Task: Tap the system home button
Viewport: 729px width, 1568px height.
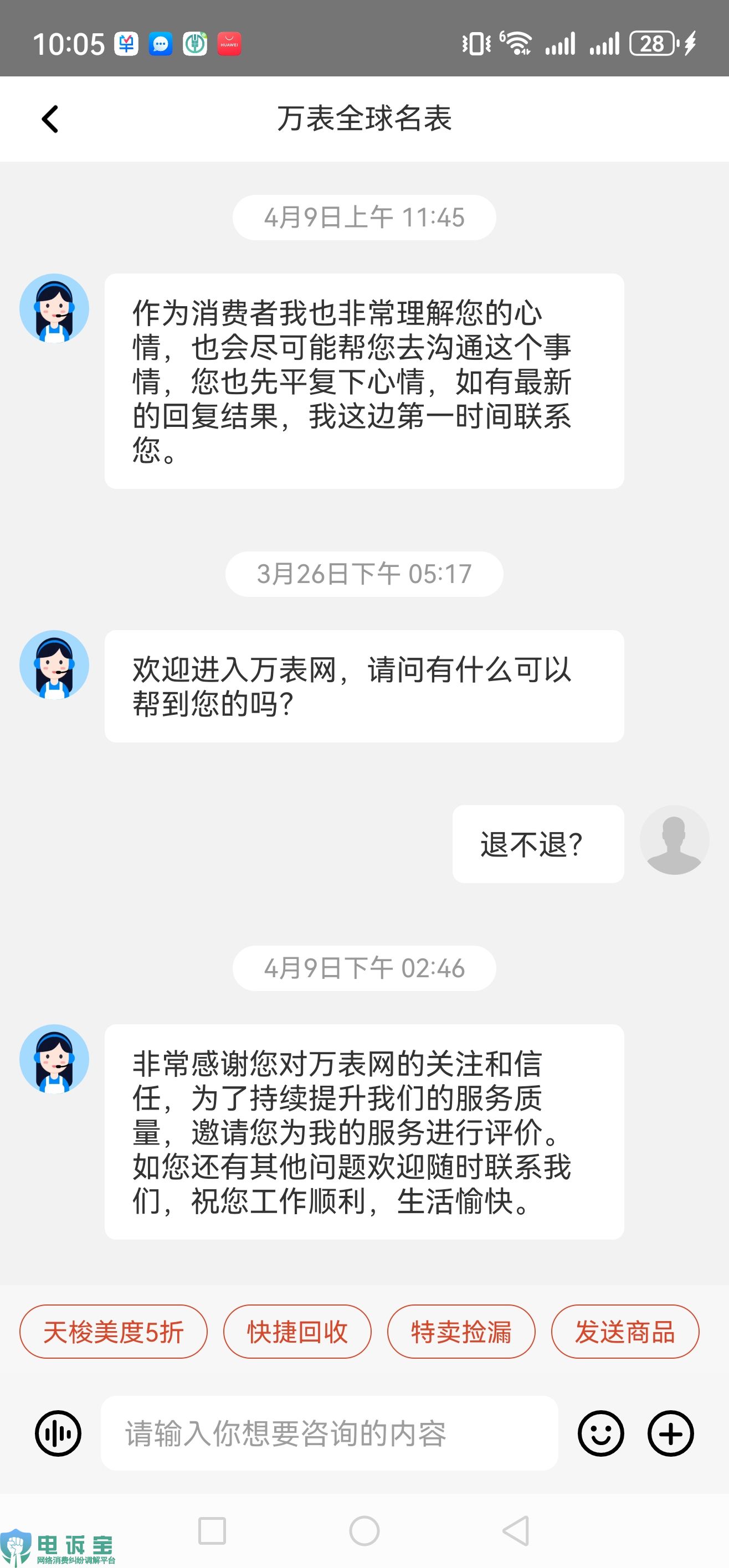Action: [364, 1531]
